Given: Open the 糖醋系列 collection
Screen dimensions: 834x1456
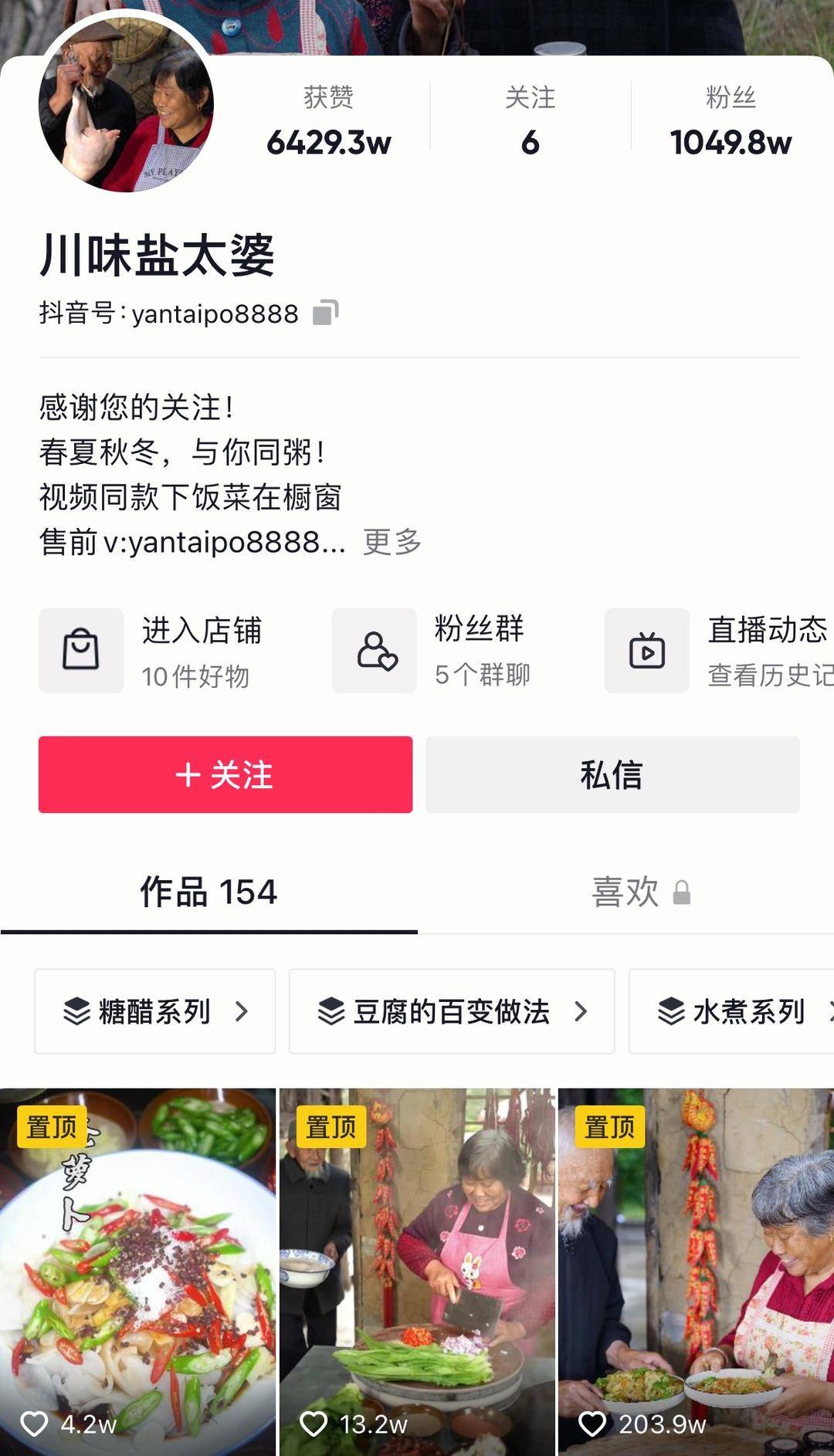Looking at the screenshot, I should pyautogui.click(x=154, y=1011).
